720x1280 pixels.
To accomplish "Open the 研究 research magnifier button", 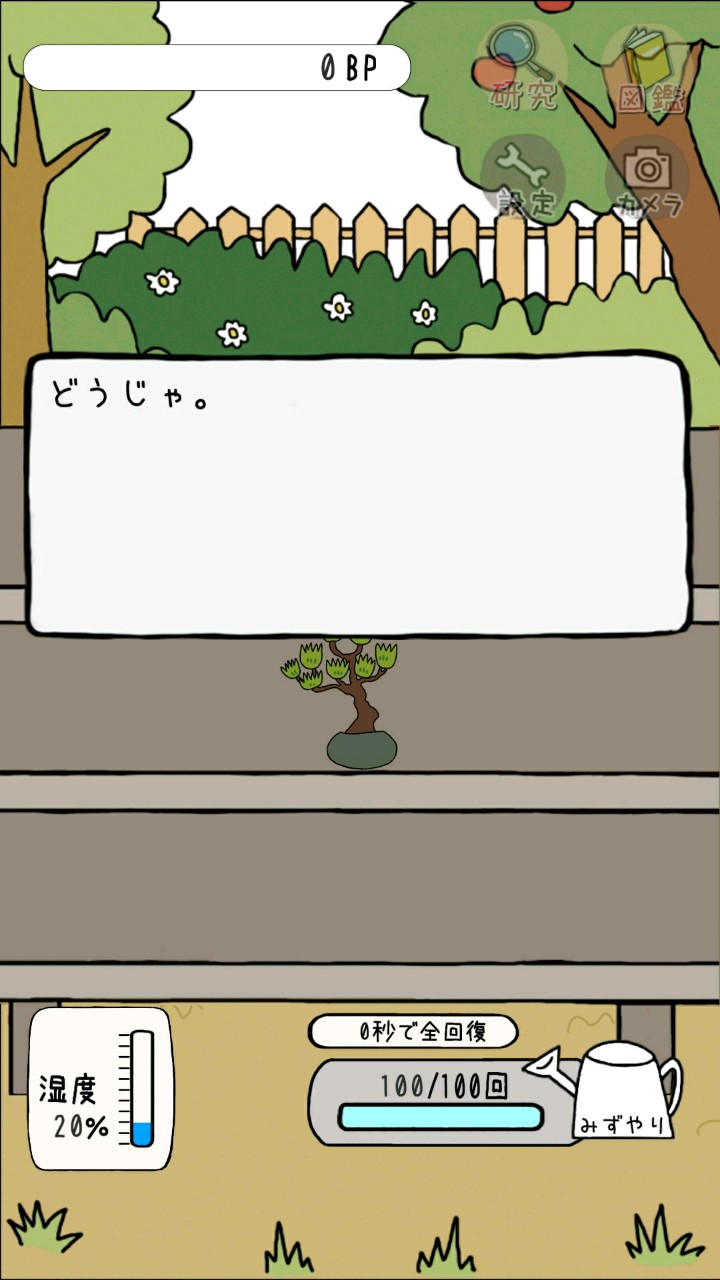I will click(x=523, y=68).
